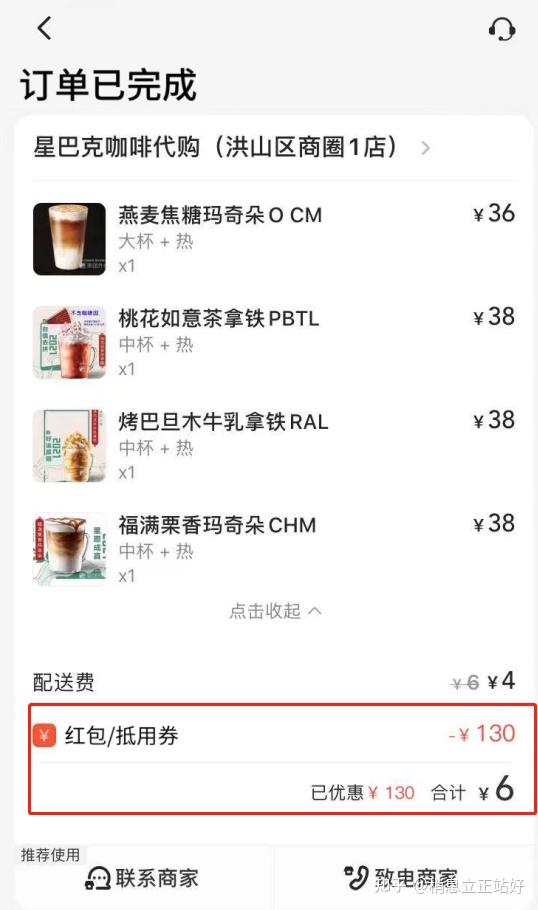Open the 燕麦焦糖玛奇朵 item
Screen dimensions: 538x910
click(x=274, y=239)
